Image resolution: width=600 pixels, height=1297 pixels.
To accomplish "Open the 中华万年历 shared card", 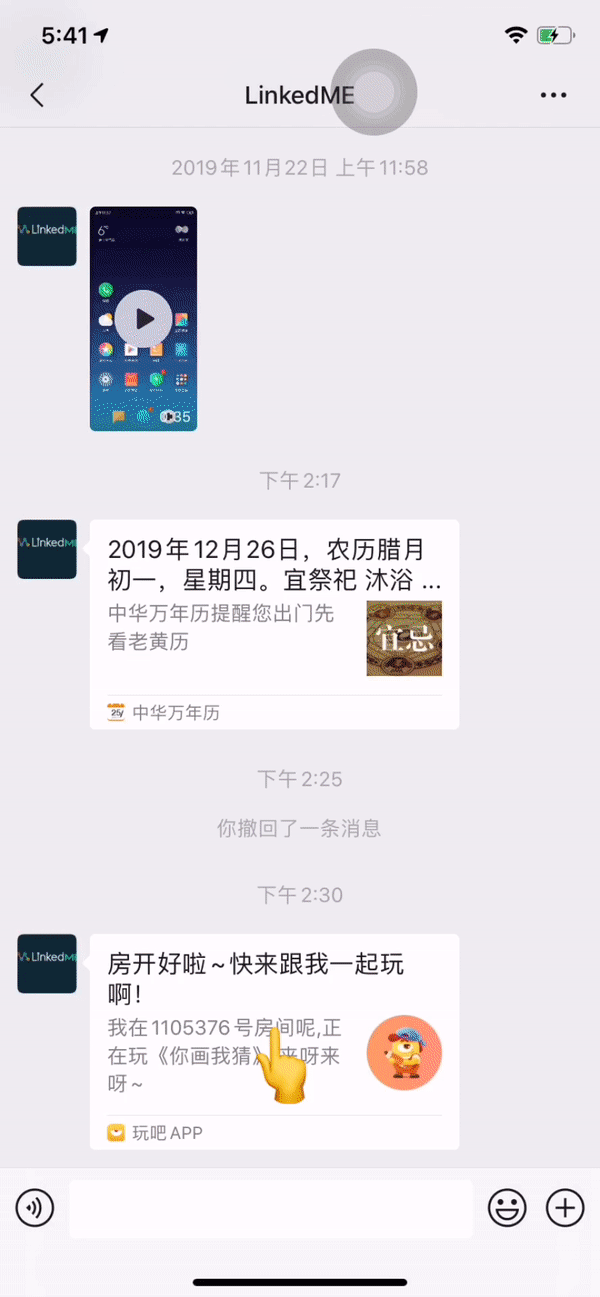I will (274, 624).
